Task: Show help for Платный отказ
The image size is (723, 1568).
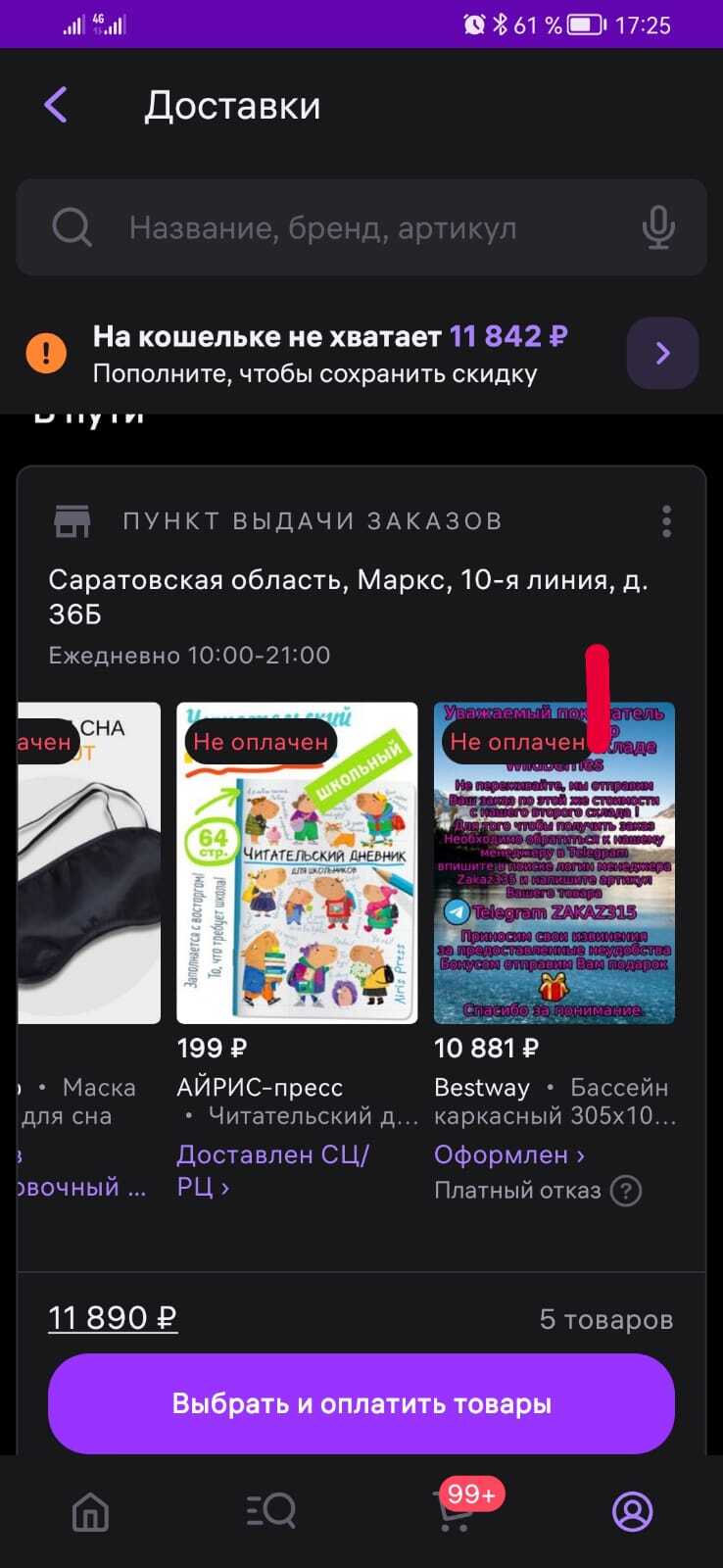Action: [x=625, y=1191]
